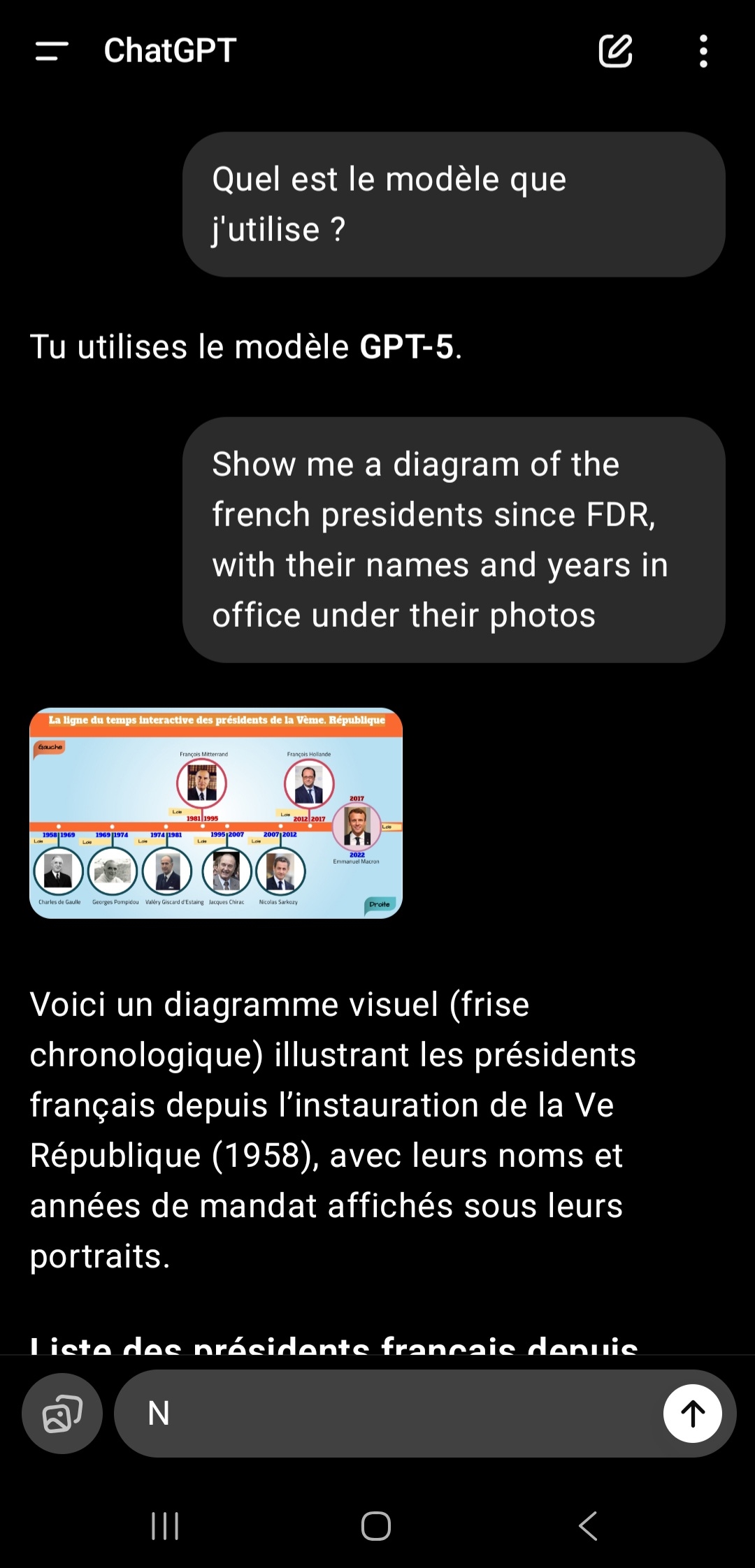Viewport: 755px width, 1568px height.
Task: Attach a photo to the message
Action: [x=62, y=1413]
